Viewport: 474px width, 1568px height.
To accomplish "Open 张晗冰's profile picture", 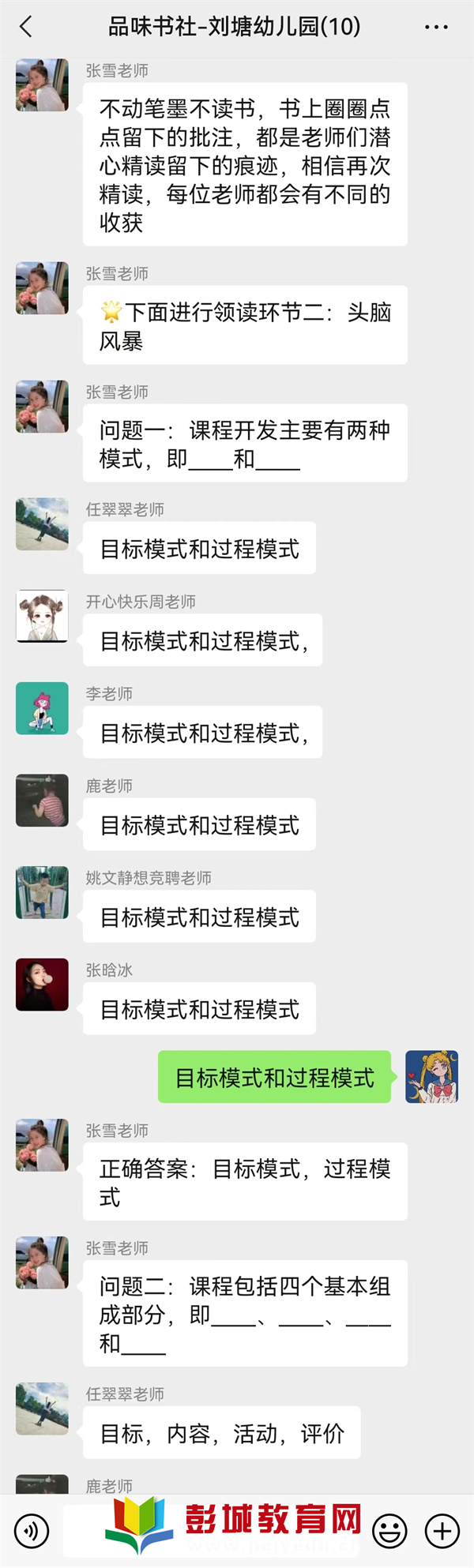I will 42,985.
